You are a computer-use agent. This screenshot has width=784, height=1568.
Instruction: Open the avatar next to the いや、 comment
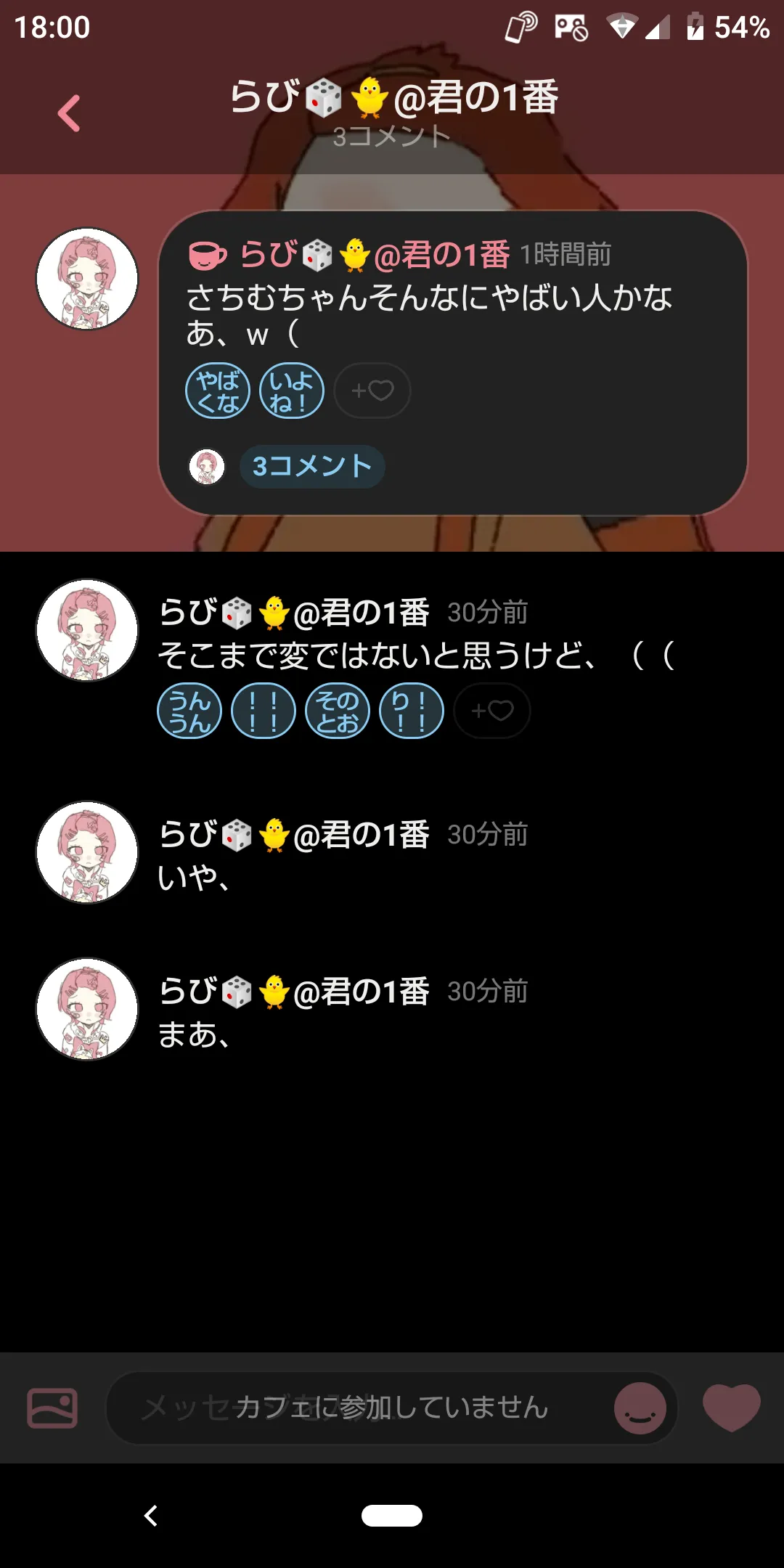coord(87,852)
